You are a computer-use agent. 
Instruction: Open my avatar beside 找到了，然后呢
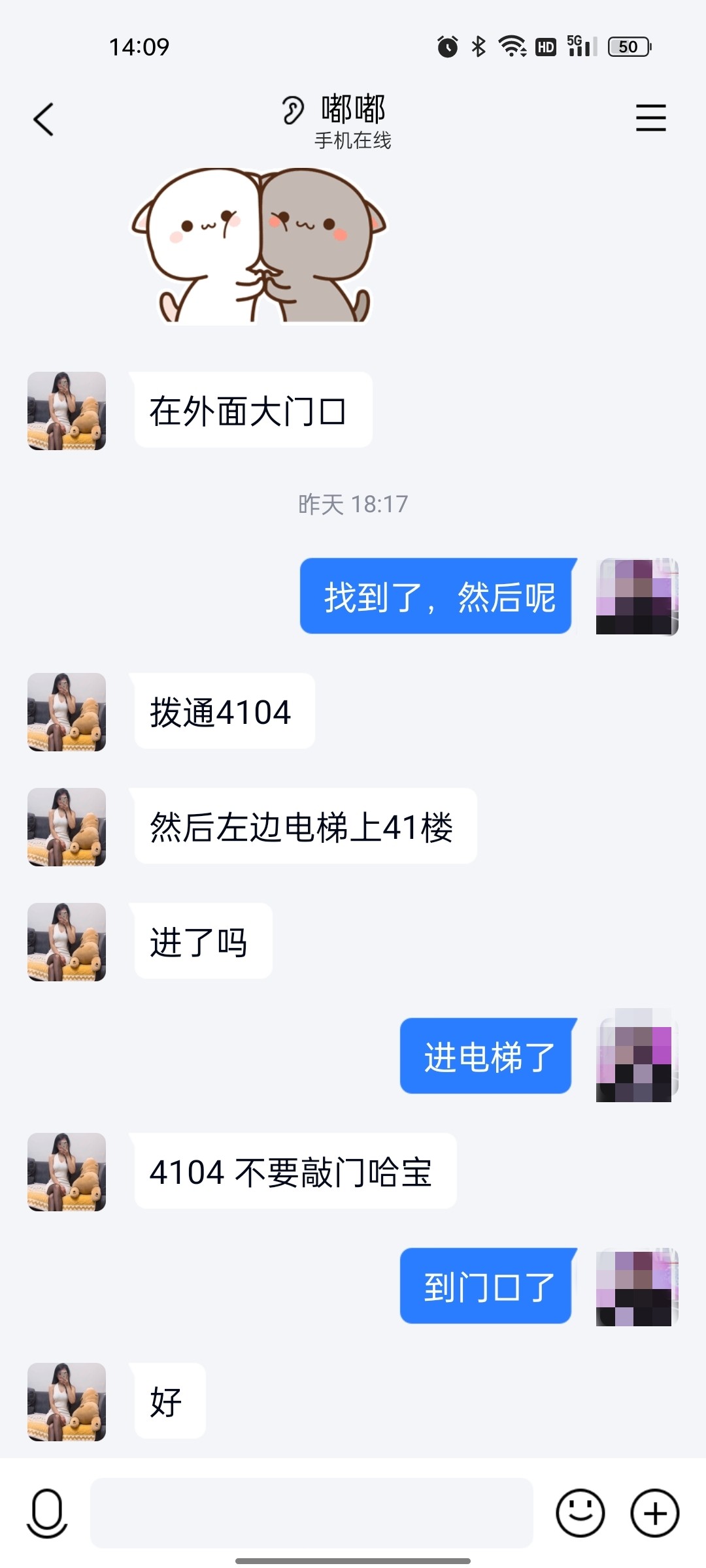637,596
